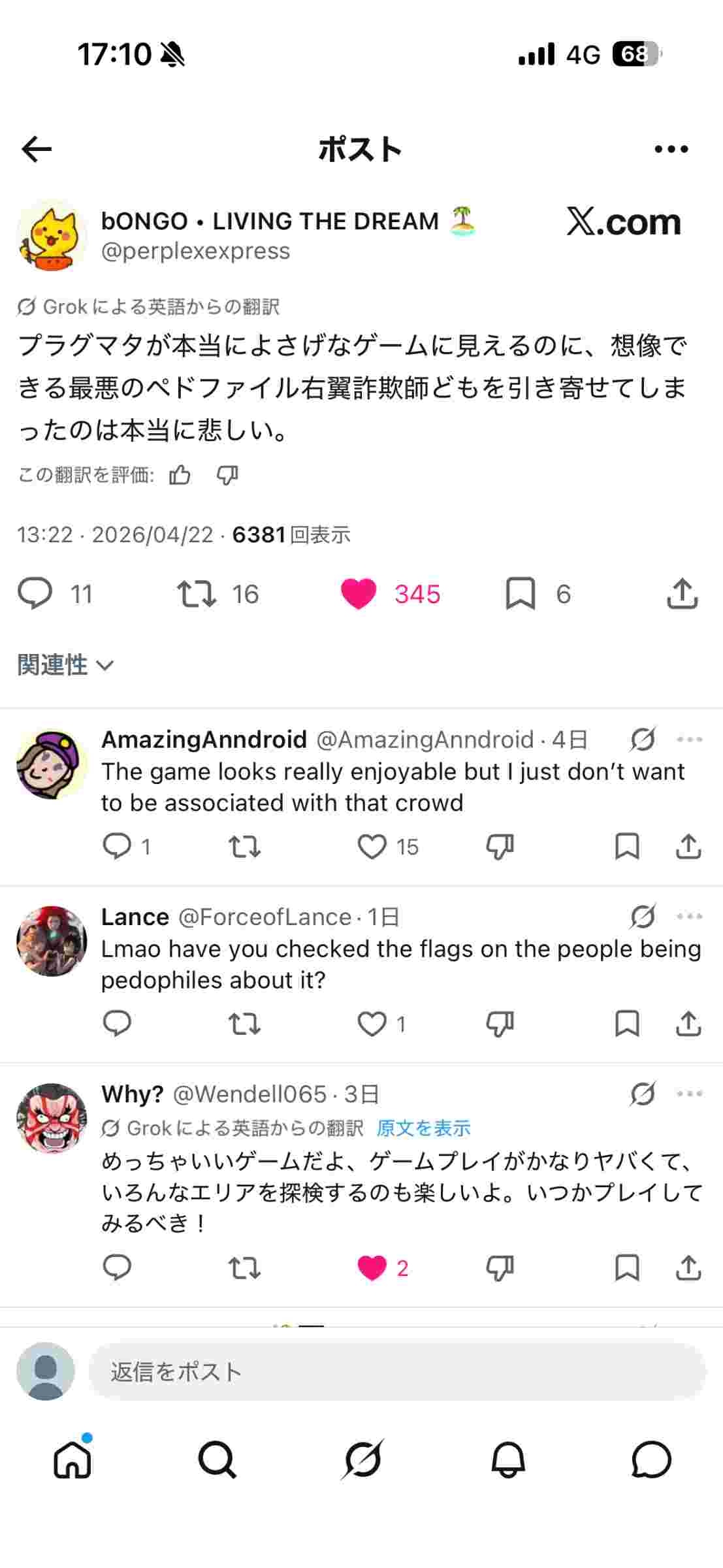The width and height of the screenshot is (723, 1568).
Task: Rate the translation thumbs up
Action: coord(180,475)
